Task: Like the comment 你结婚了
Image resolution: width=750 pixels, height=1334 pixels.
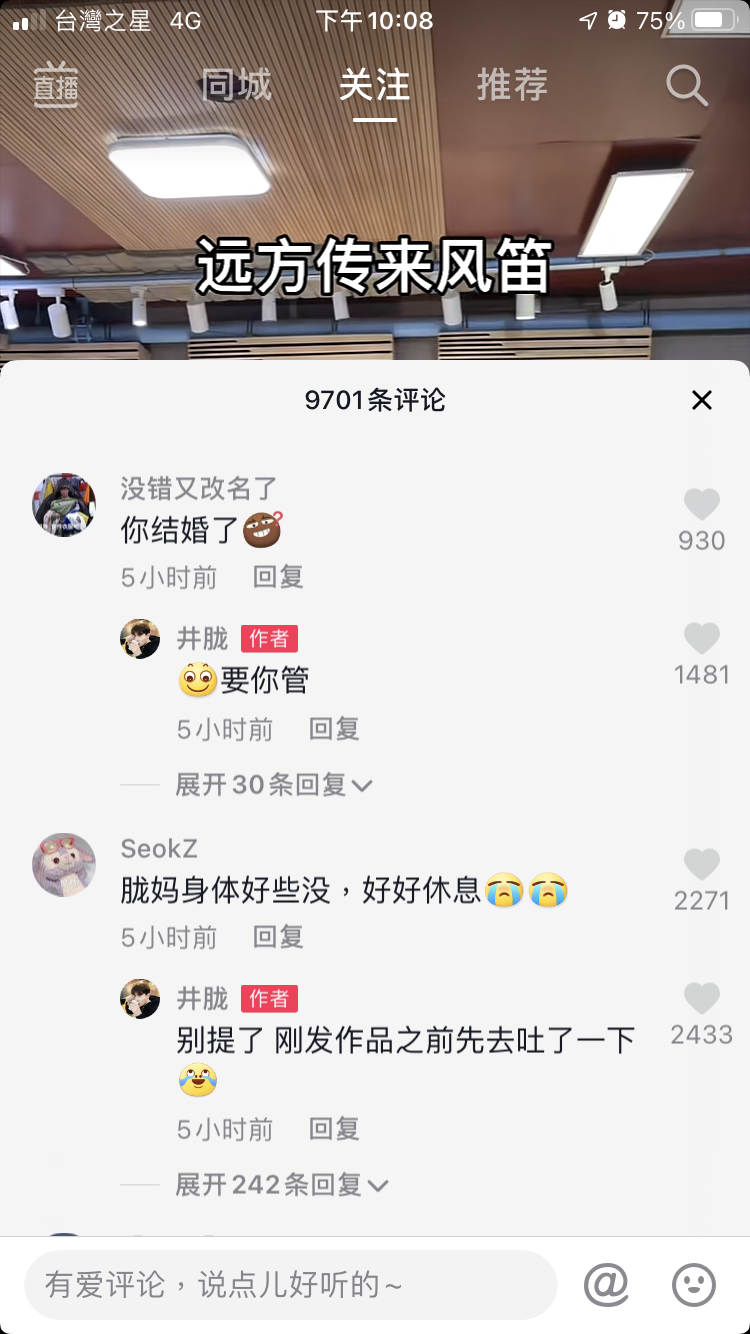Action: 702,505
